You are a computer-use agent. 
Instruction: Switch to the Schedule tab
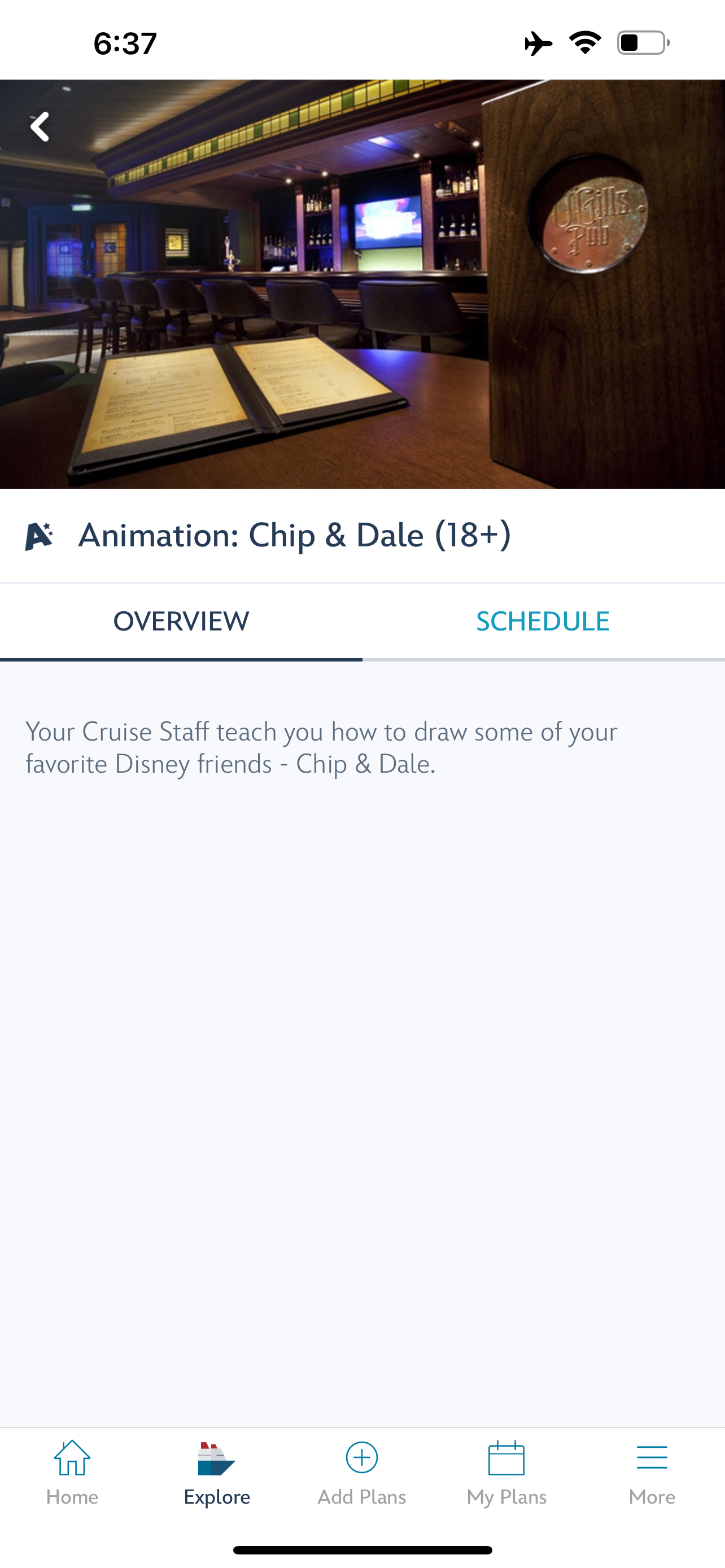[x=543, y=621]
